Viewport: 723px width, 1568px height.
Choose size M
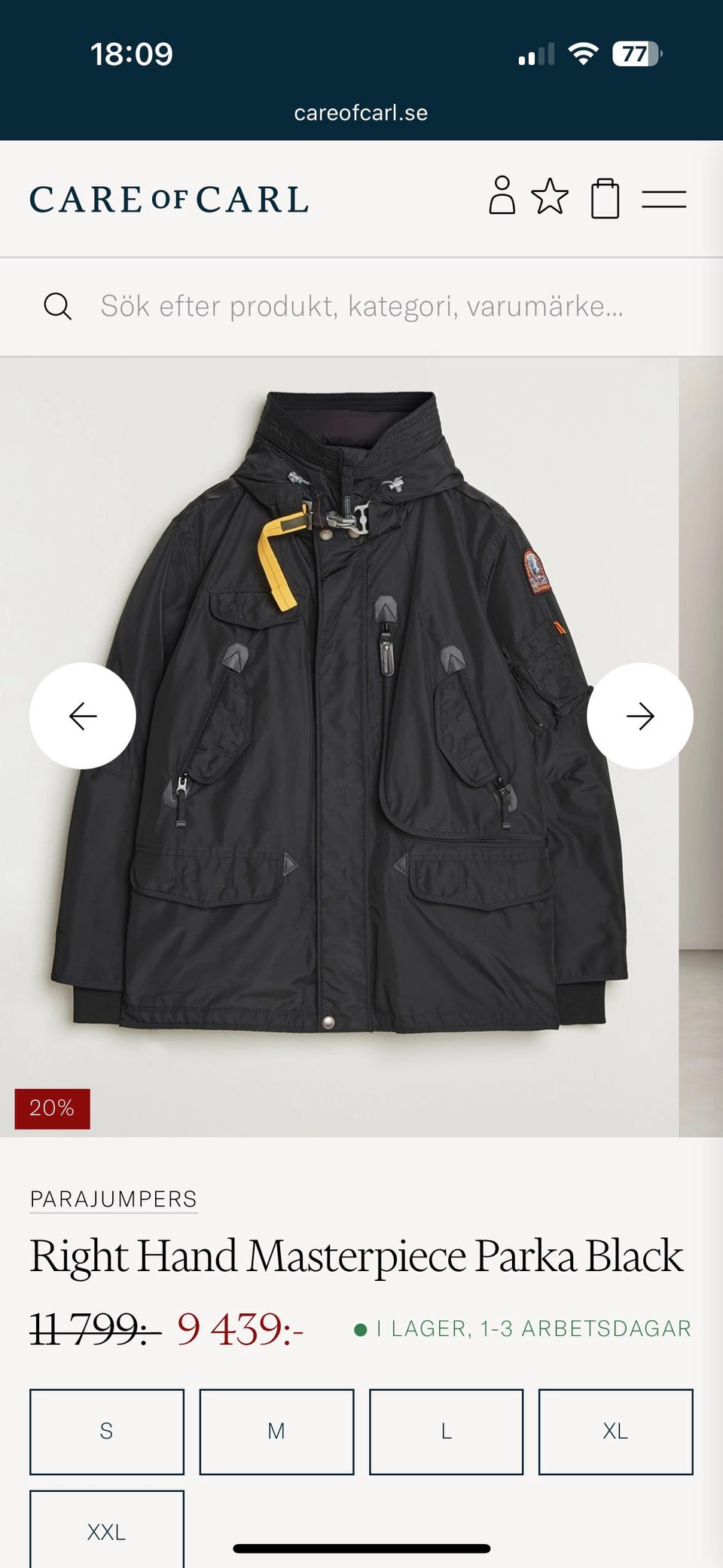click(276, 1432)
